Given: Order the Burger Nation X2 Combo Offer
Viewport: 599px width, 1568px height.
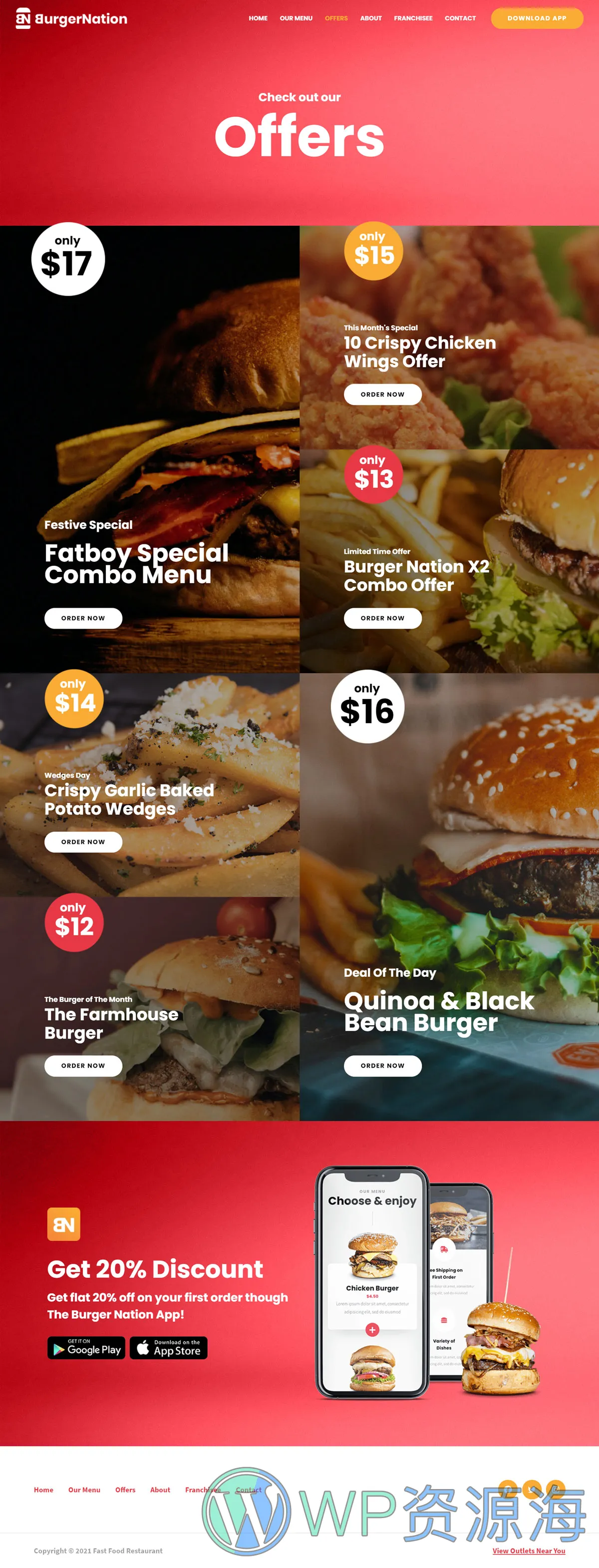Looking at the screenshot, I should pos(382,618).
